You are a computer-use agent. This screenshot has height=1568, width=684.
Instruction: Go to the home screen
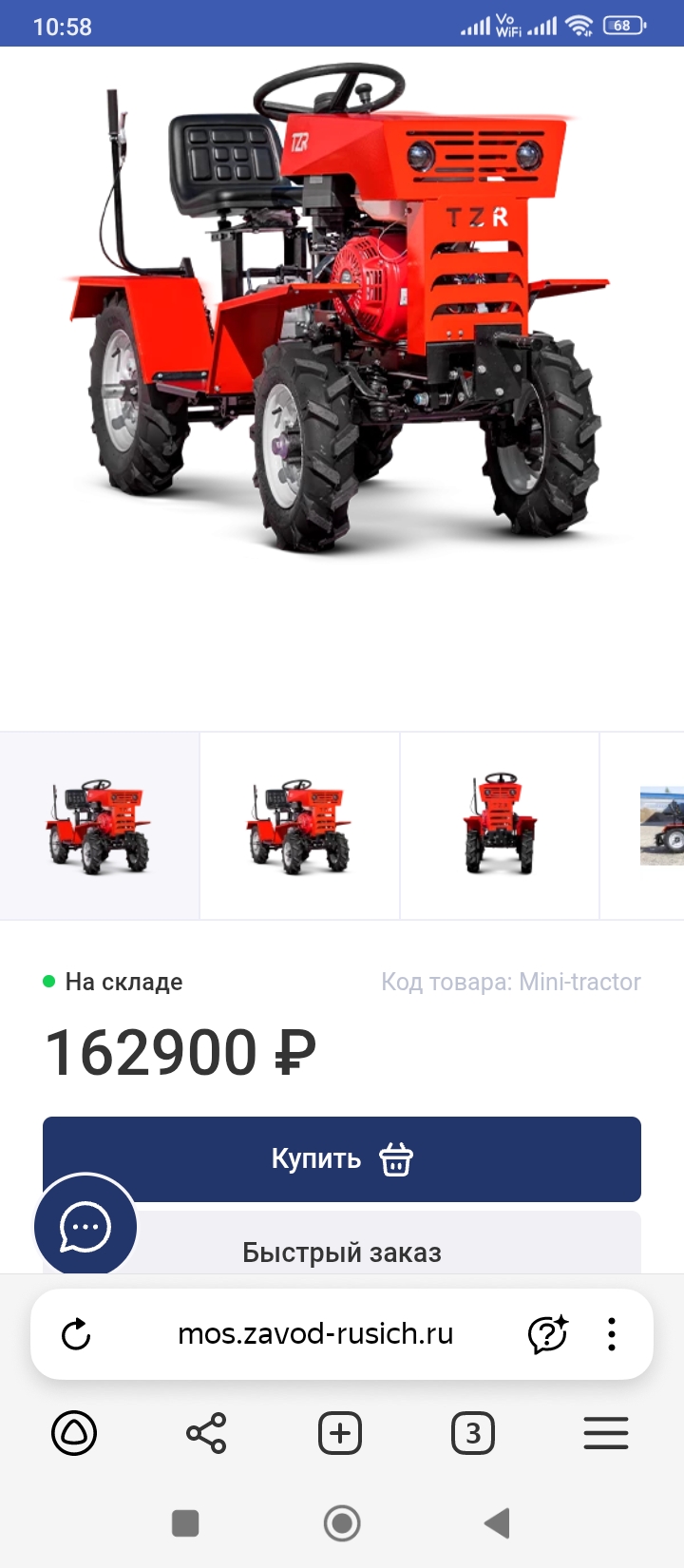pyautogui.click(x=342, y=1523)
